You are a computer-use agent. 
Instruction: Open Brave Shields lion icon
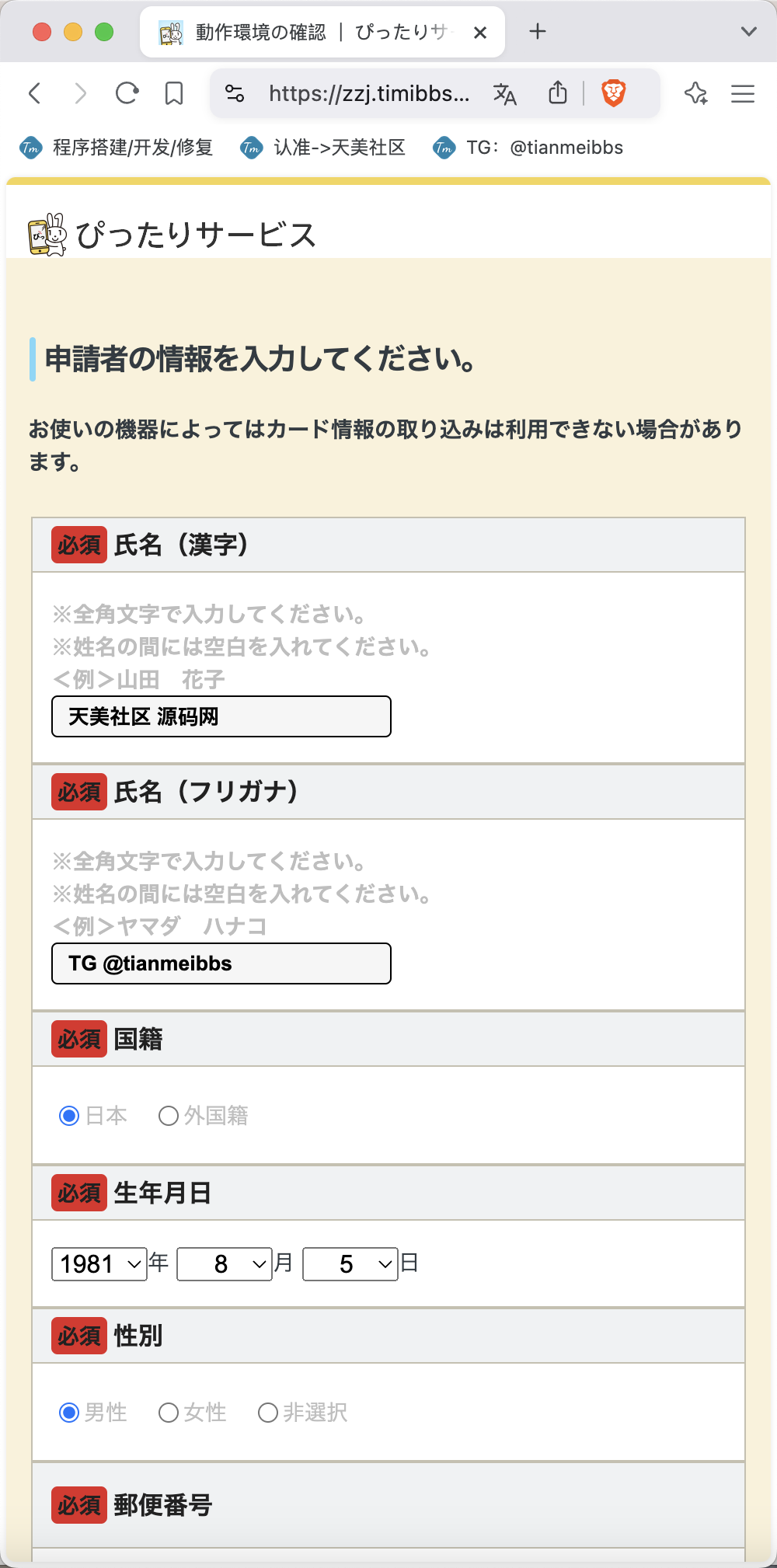pos(614,93)
